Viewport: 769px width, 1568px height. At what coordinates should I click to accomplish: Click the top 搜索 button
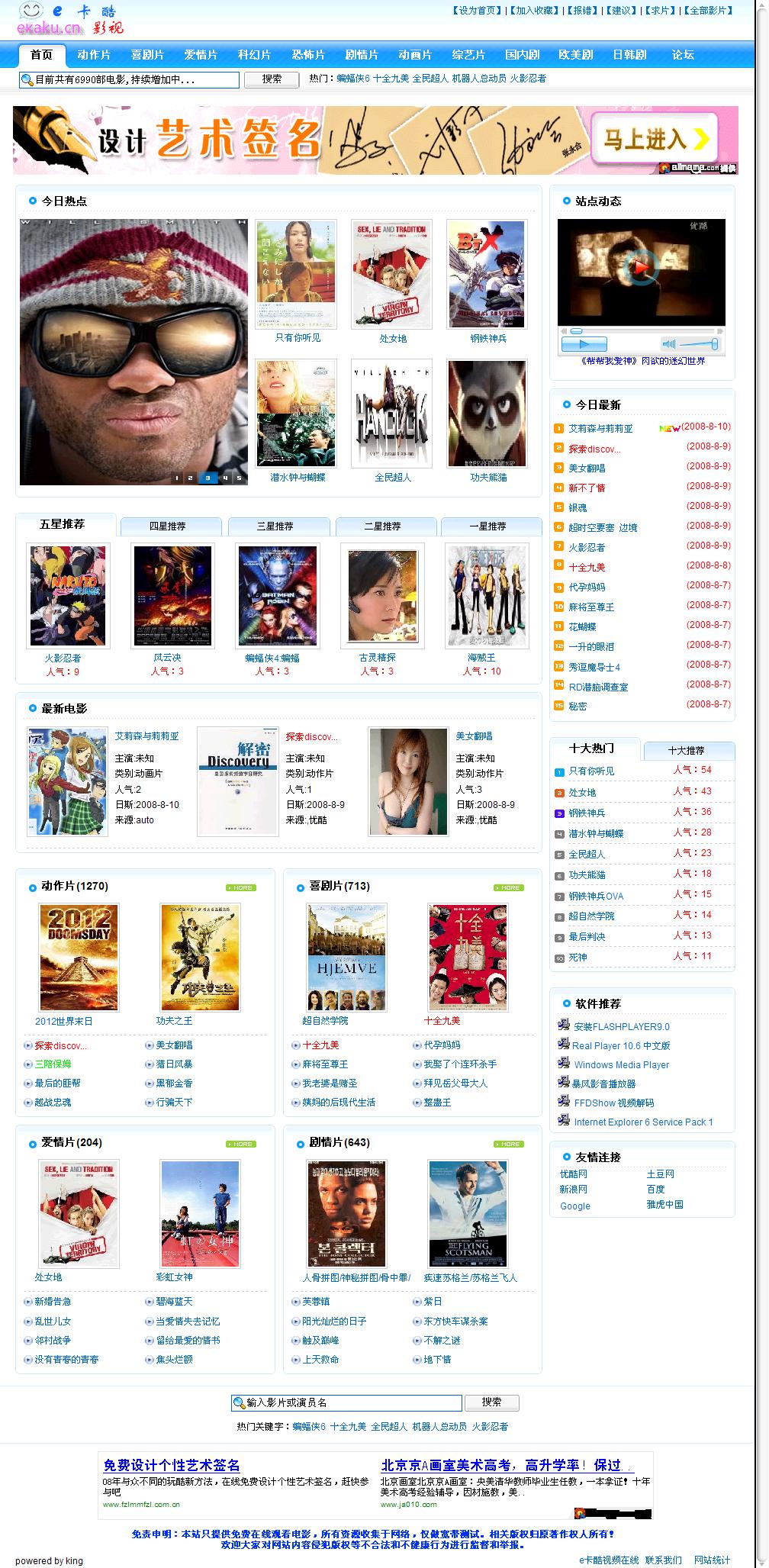272,79
